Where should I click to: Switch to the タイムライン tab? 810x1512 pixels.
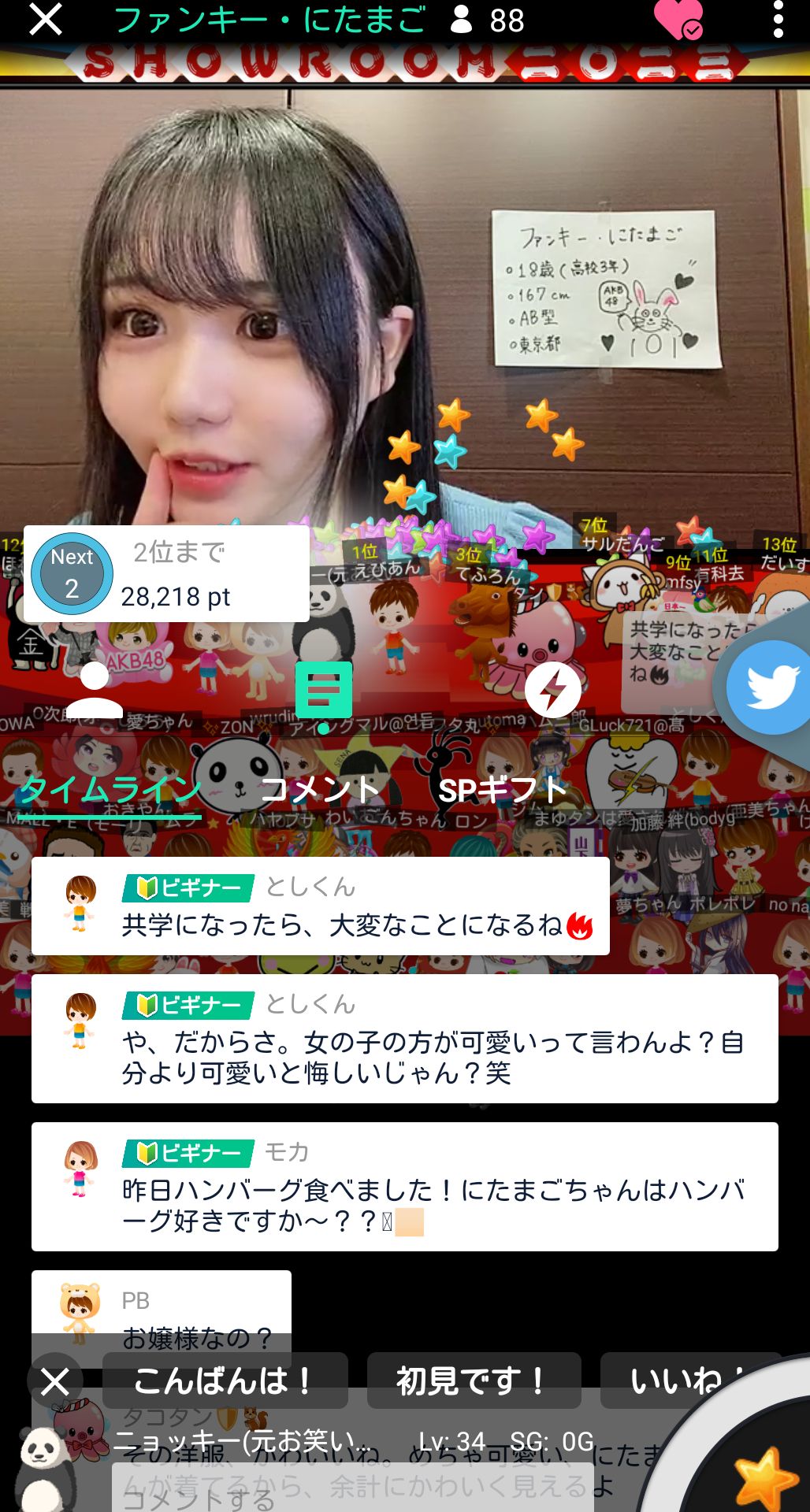[110, 790]
